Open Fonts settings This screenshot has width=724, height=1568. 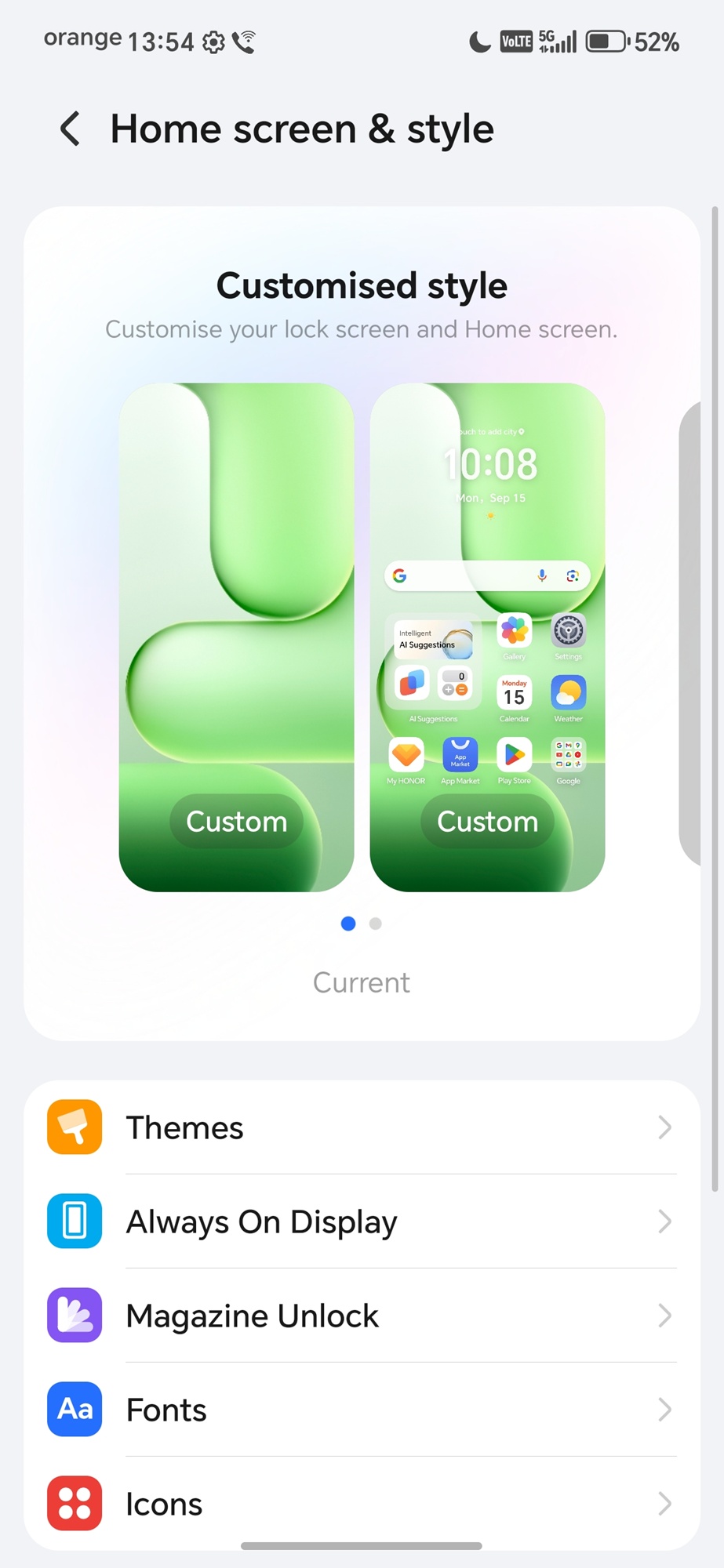[x=361, y=1410]
